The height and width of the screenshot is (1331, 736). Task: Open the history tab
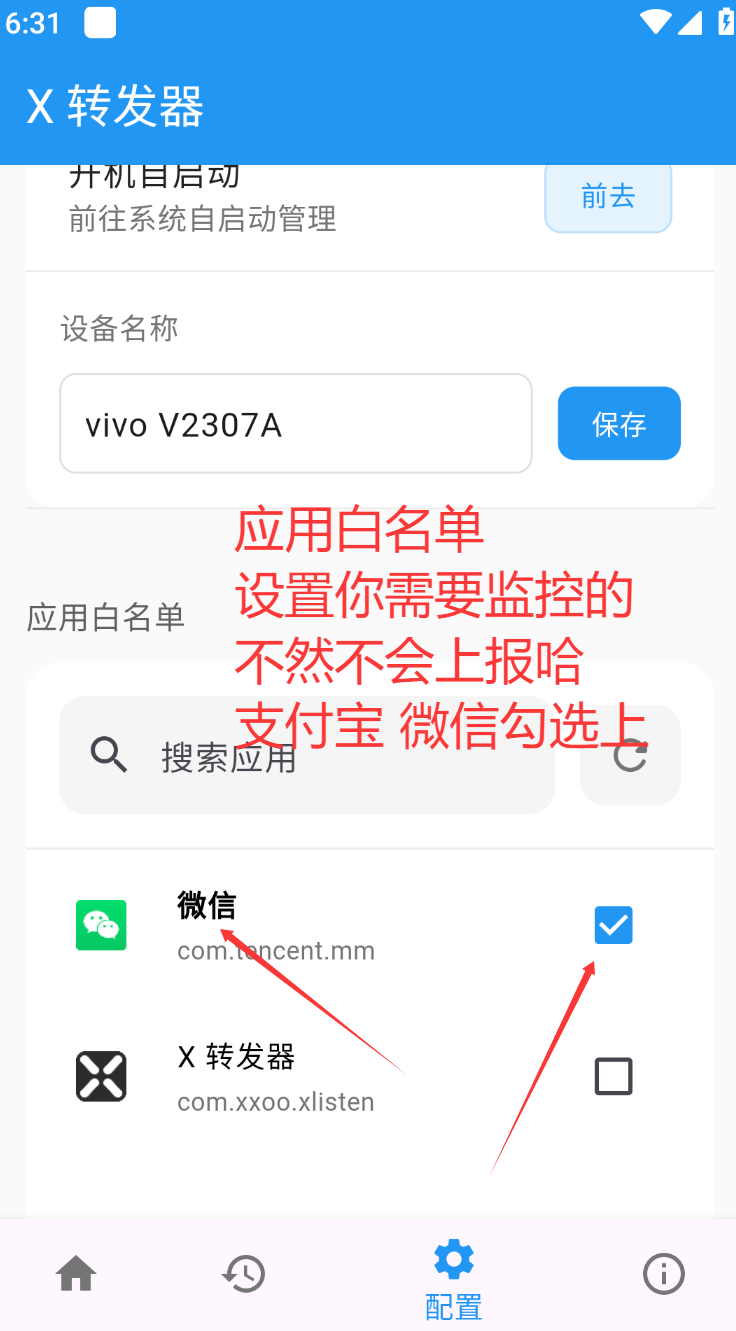[243, 1274]
